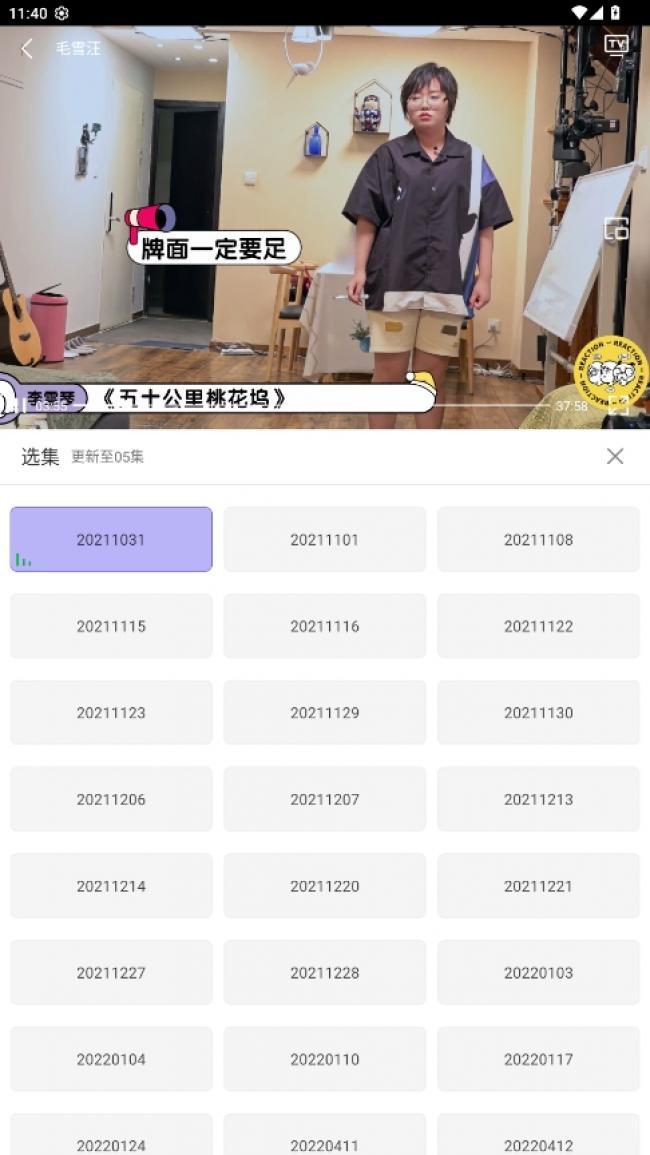
Task: Select episode 20211122
Action: coord(538,626)
